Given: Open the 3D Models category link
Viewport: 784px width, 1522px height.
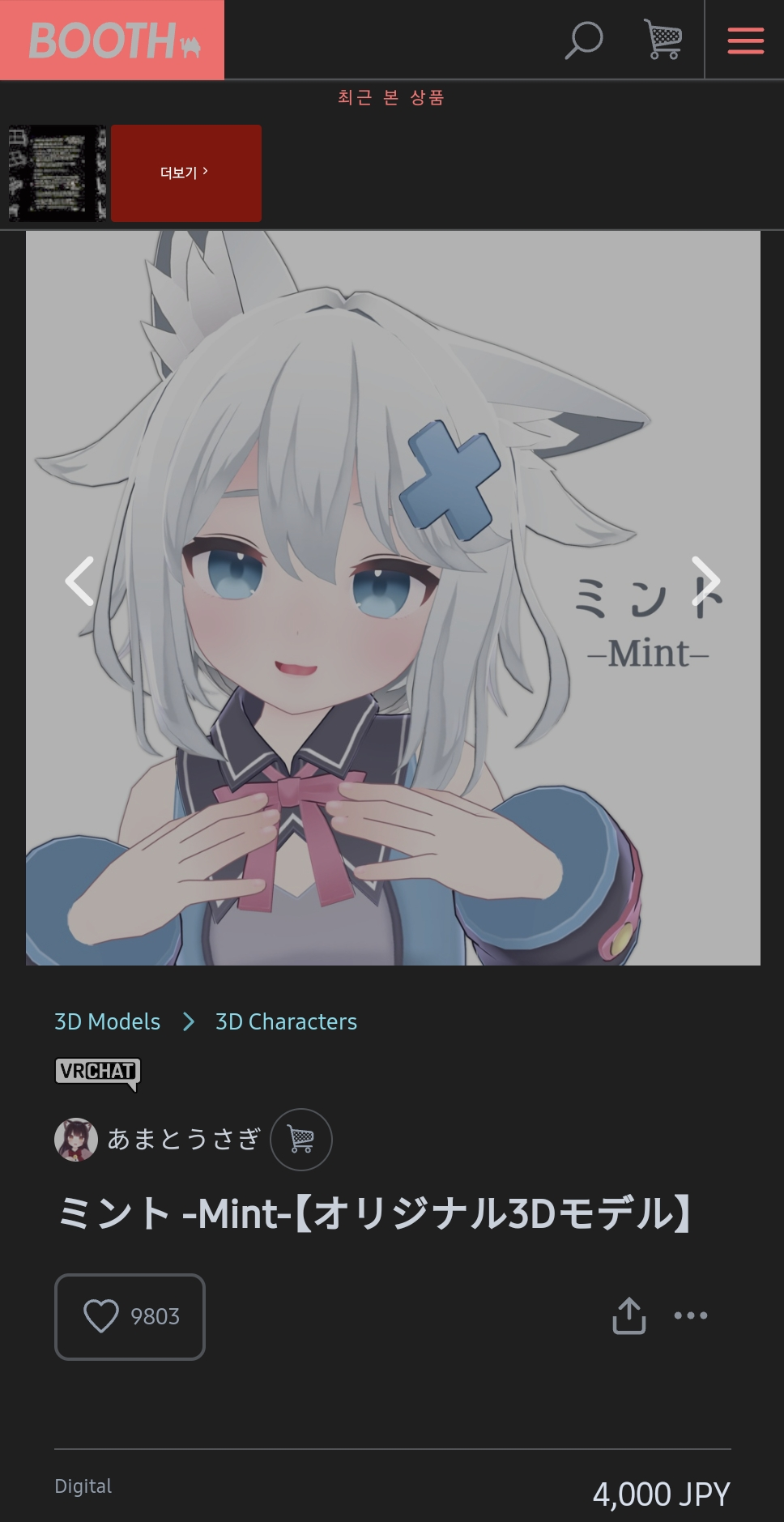Looking at the screenshot, I should pyautogui.click(x=107, y=1021).
